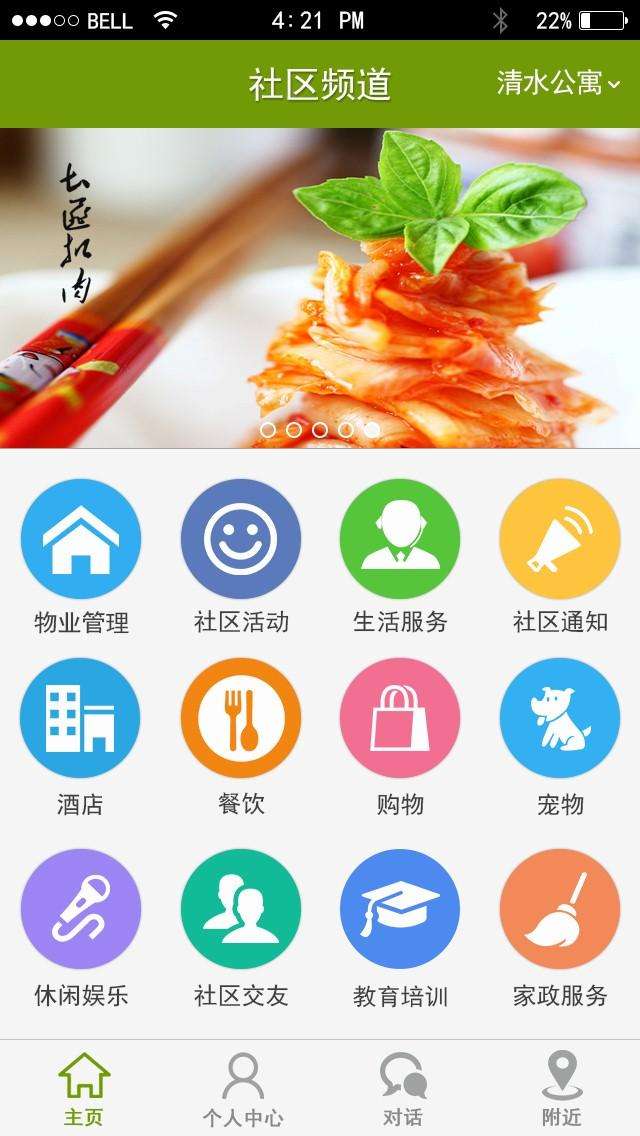Expand the 清水公寓 community dropdown

[x=558, y=83]
